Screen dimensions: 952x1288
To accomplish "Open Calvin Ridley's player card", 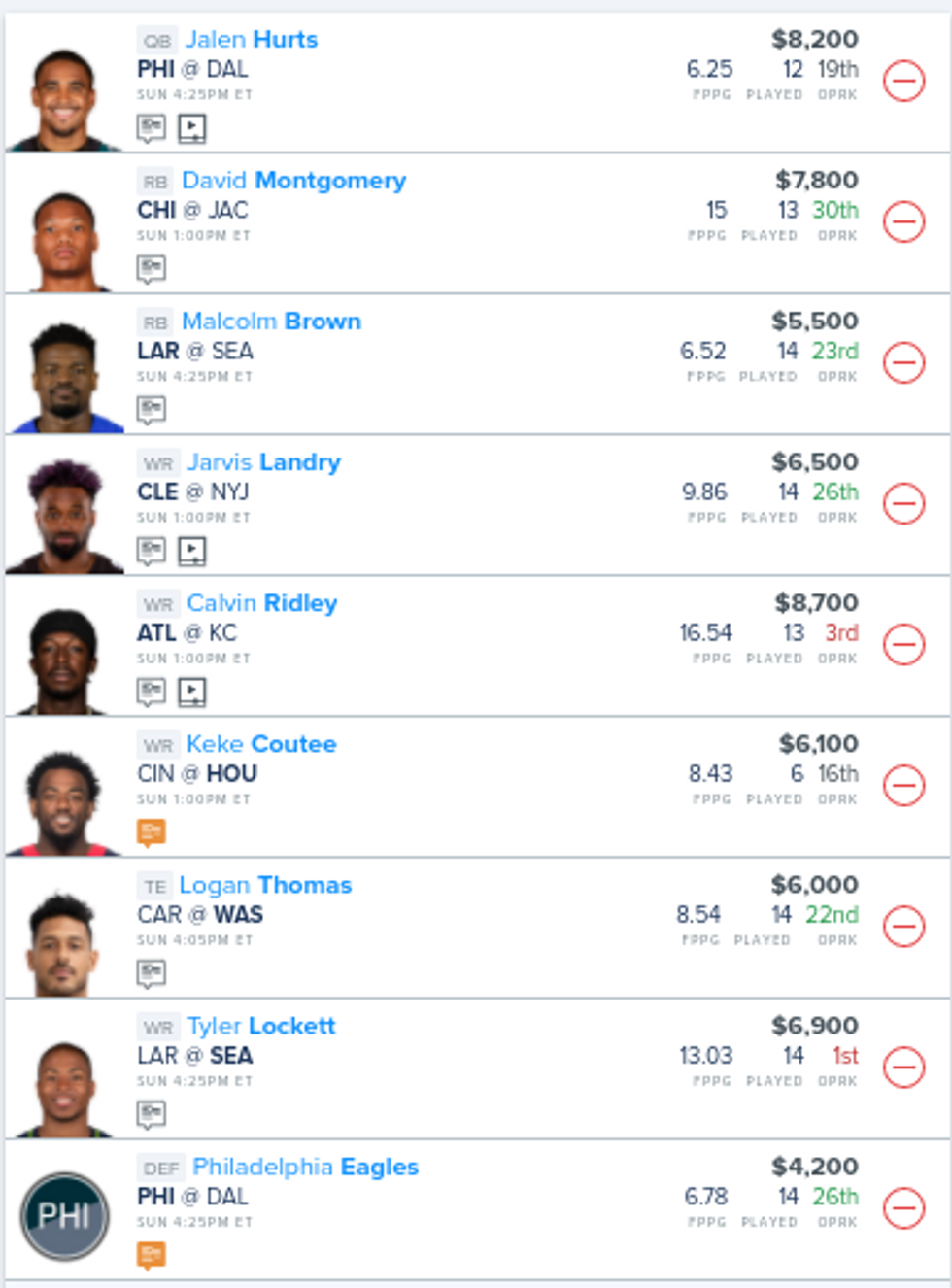I will 261,603.
